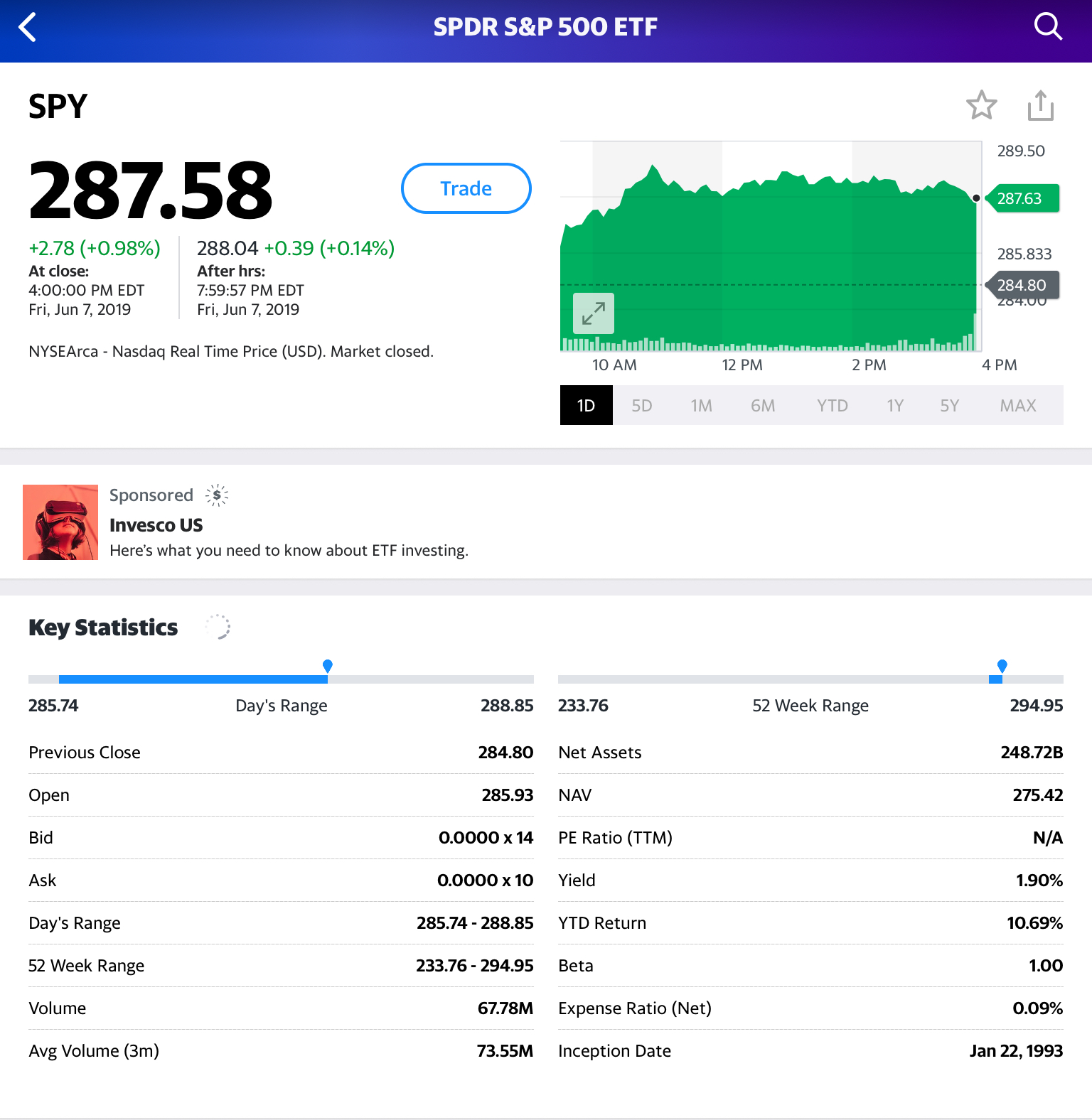The height and width of the screenshot is (1120, 1092).
Task: Switch chart to 5D range
Action: [x=641, y=405]
